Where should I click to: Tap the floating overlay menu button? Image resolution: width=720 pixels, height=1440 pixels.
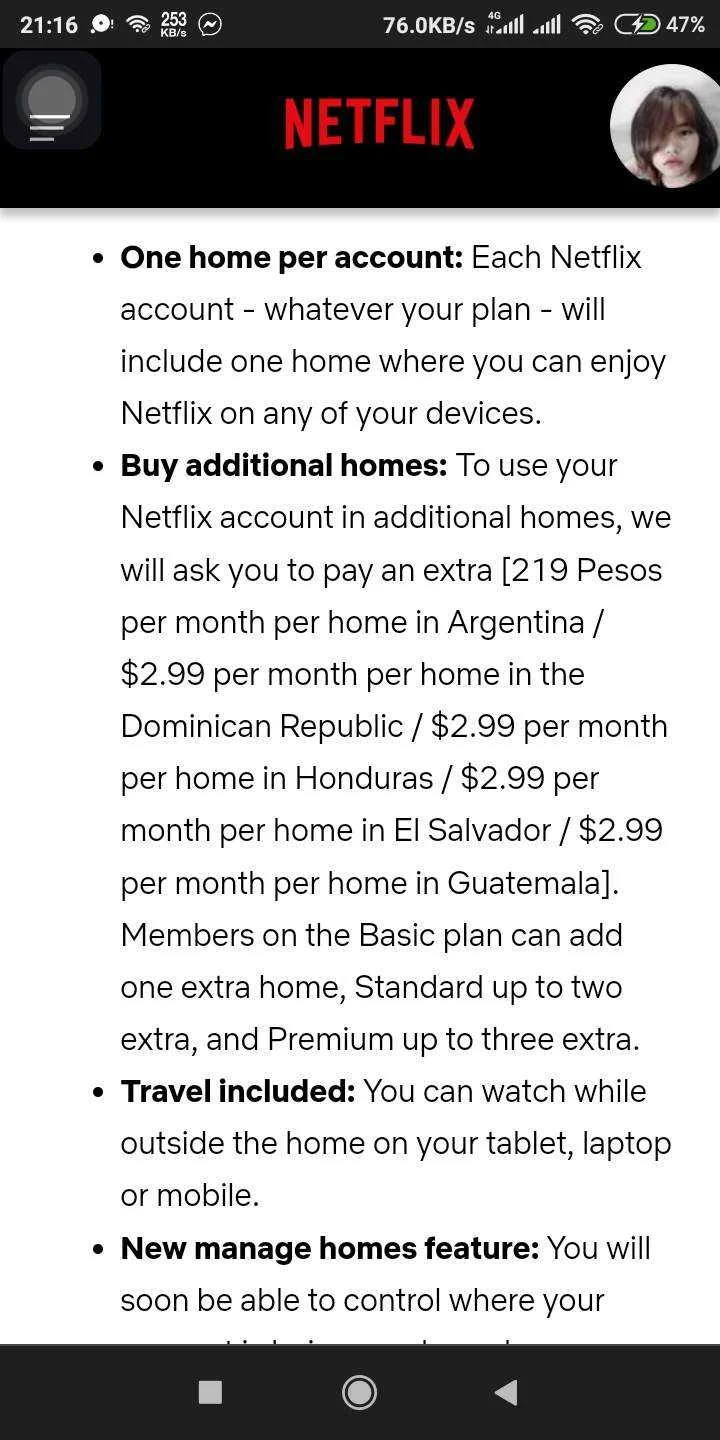pyautogui.click(x=52, y=100)
